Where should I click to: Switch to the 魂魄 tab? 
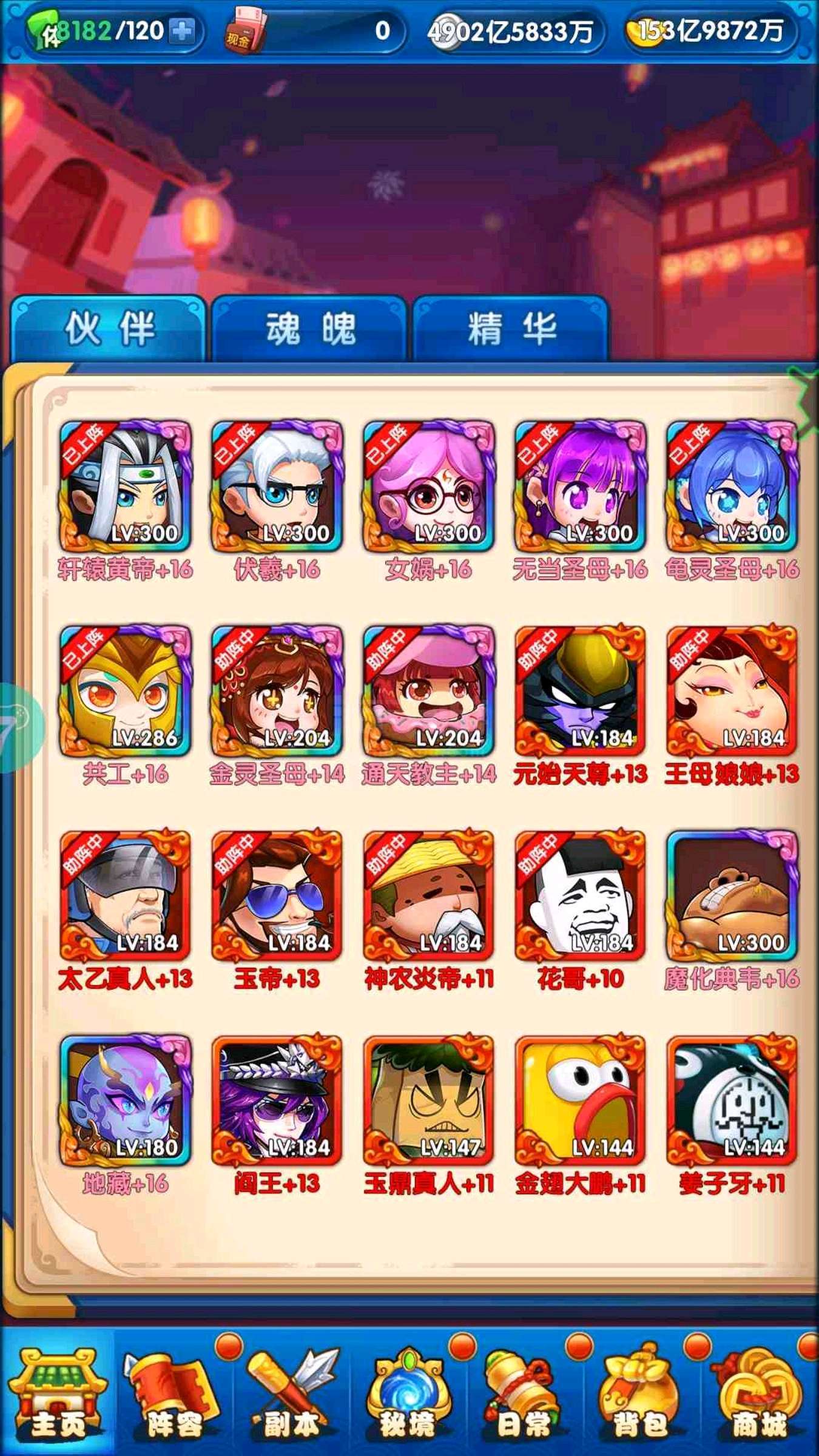point(309,329)
